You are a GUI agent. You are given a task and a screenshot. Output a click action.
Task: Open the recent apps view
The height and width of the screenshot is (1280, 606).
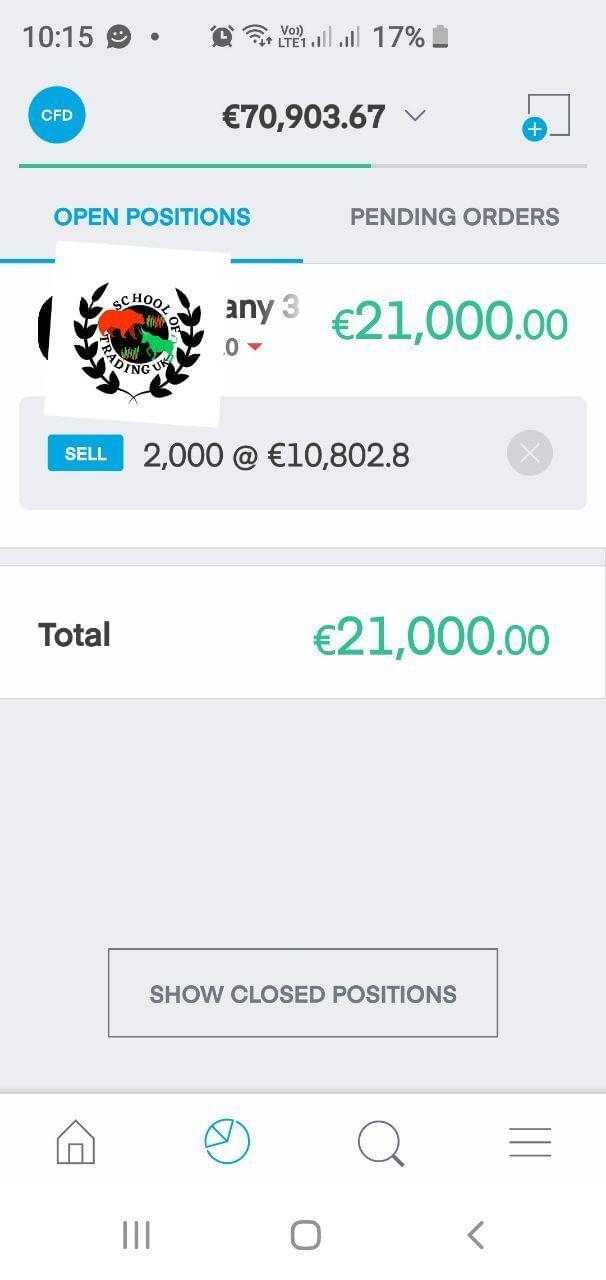click(x=136, y=1235)
